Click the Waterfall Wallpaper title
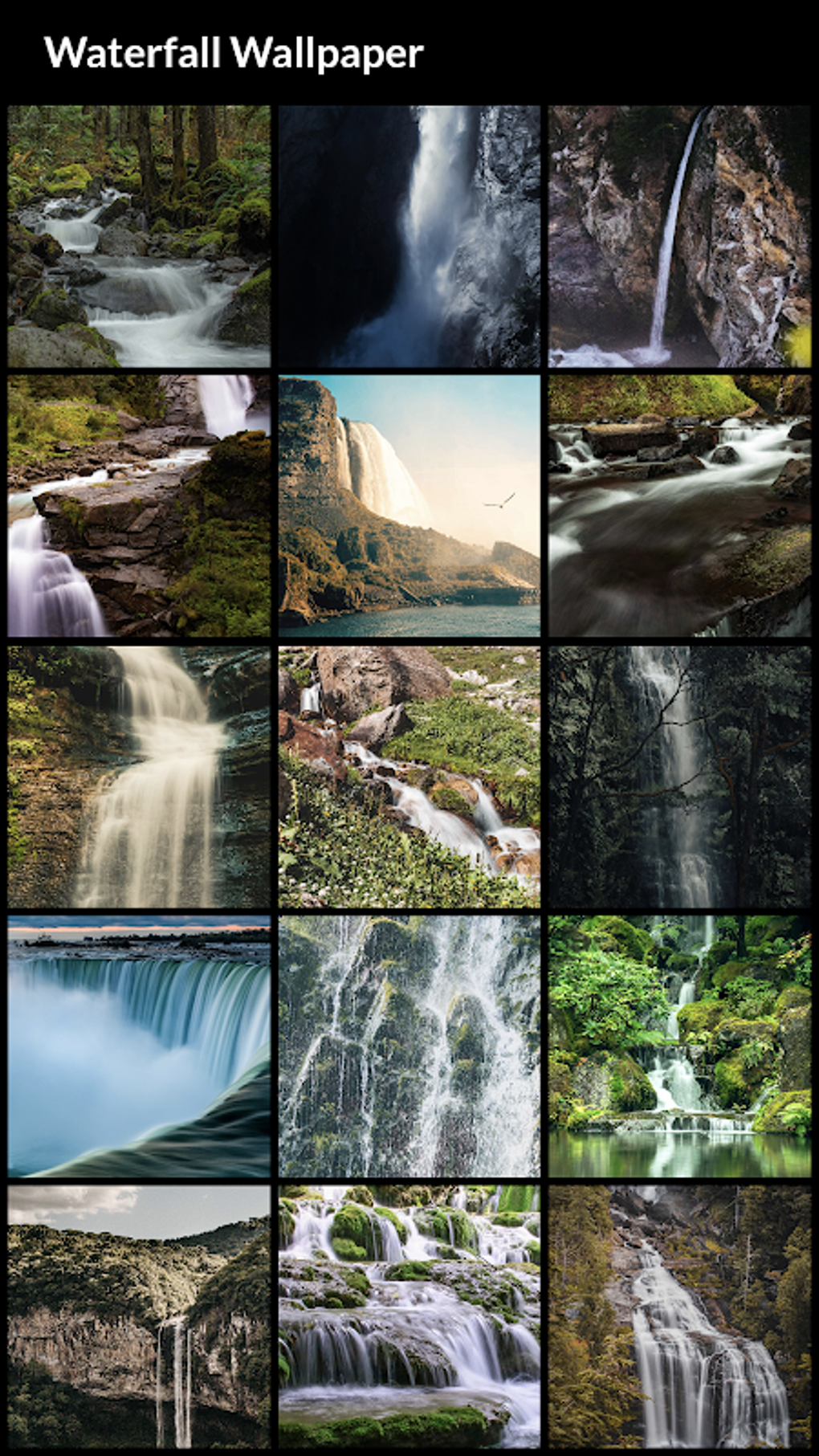 tap(234, 51)
